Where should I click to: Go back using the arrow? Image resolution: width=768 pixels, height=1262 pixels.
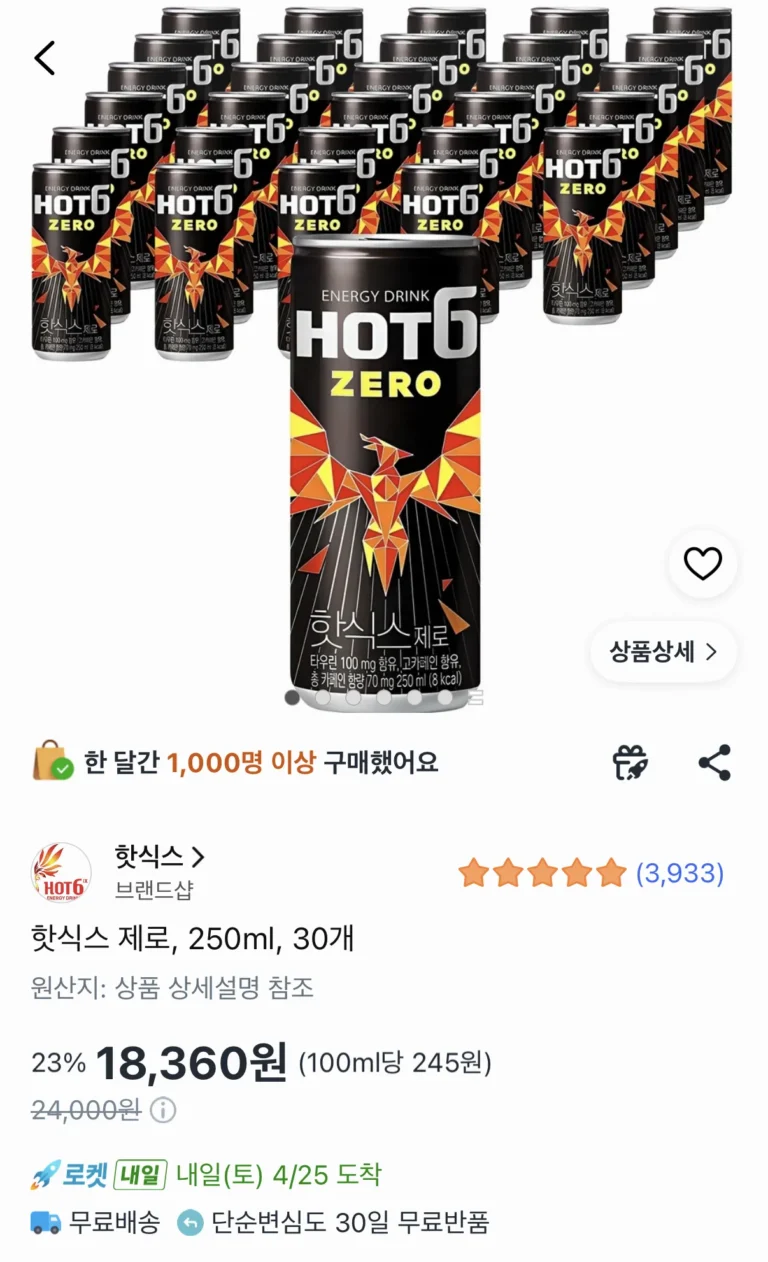[45, 59]
